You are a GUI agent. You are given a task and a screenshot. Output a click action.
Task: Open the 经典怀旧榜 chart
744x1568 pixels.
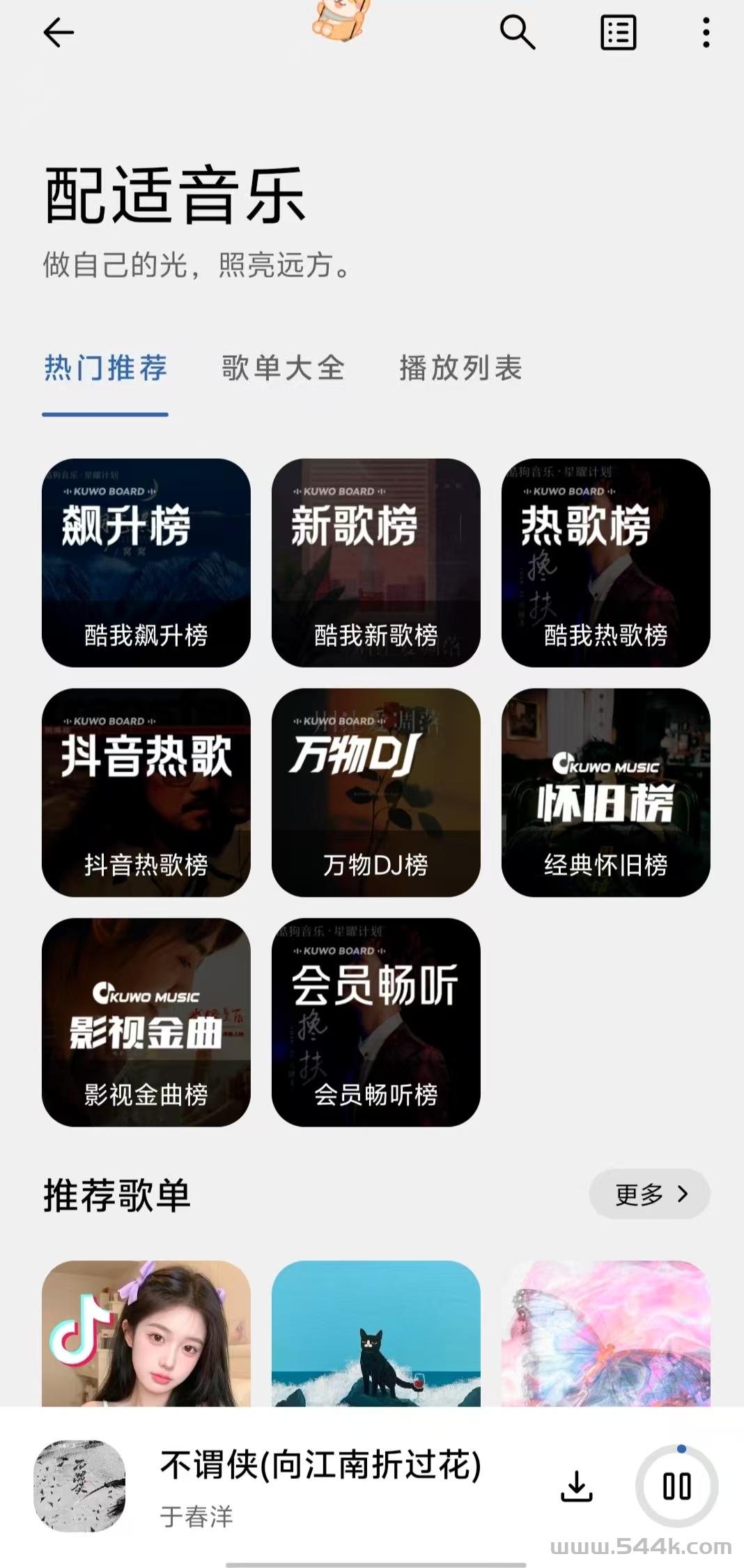point(606,792)
